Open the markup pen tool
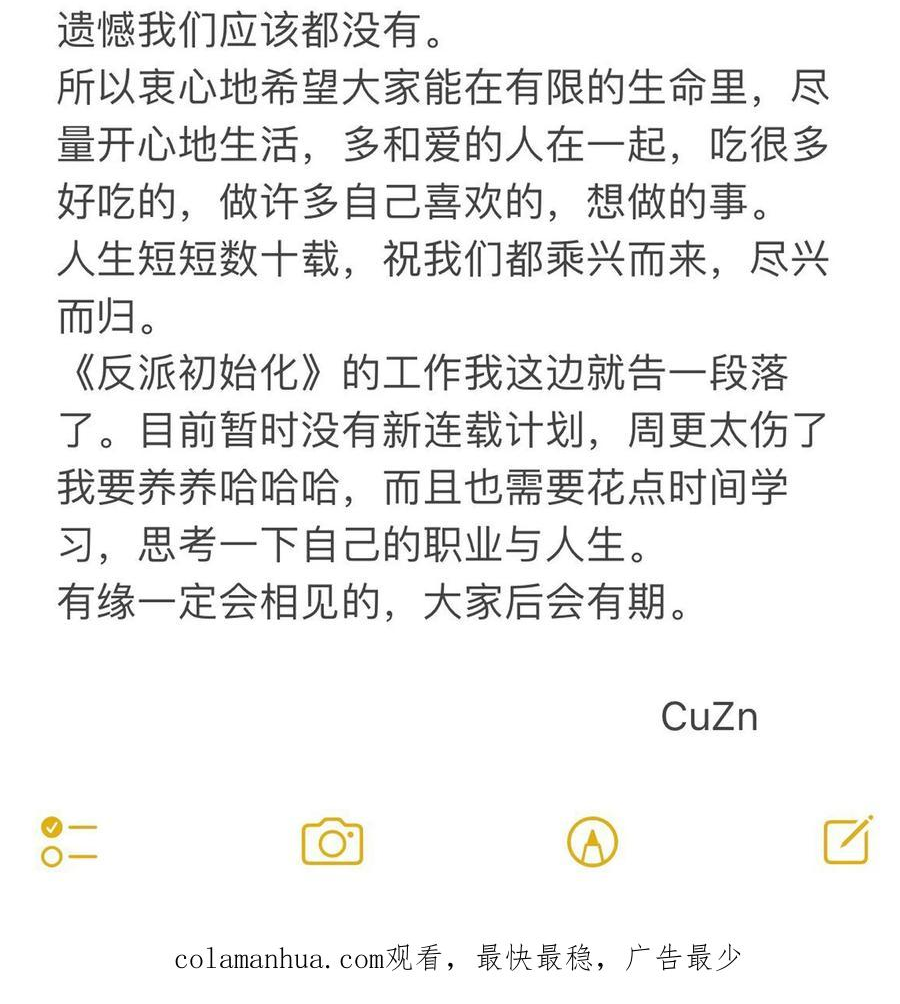The width and height of the screenshot is (900, 1004). (x=593, y=841)
